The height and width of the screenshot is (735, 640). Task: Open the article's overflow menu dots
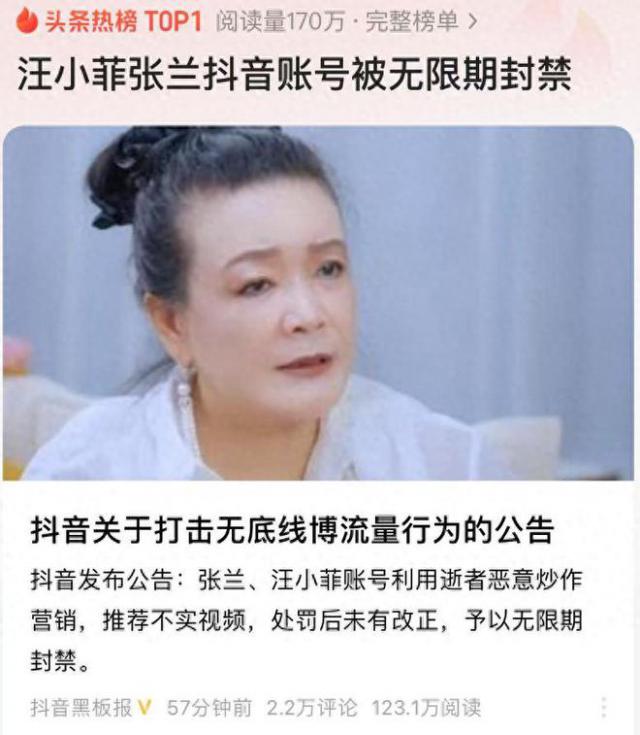point(604,708)
